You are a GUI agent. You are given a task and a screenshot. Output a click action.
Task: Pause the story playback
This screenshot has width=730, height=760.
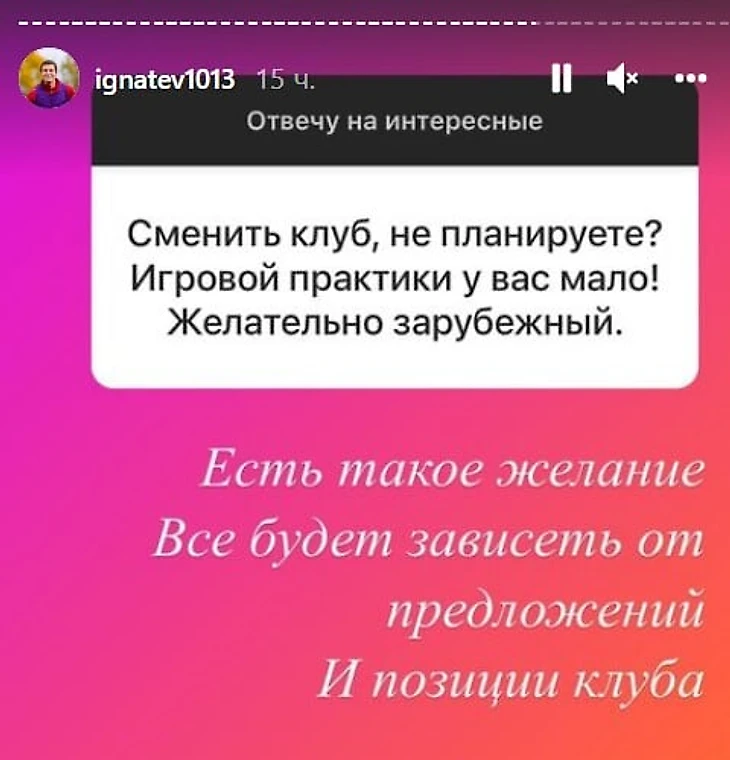561,79
